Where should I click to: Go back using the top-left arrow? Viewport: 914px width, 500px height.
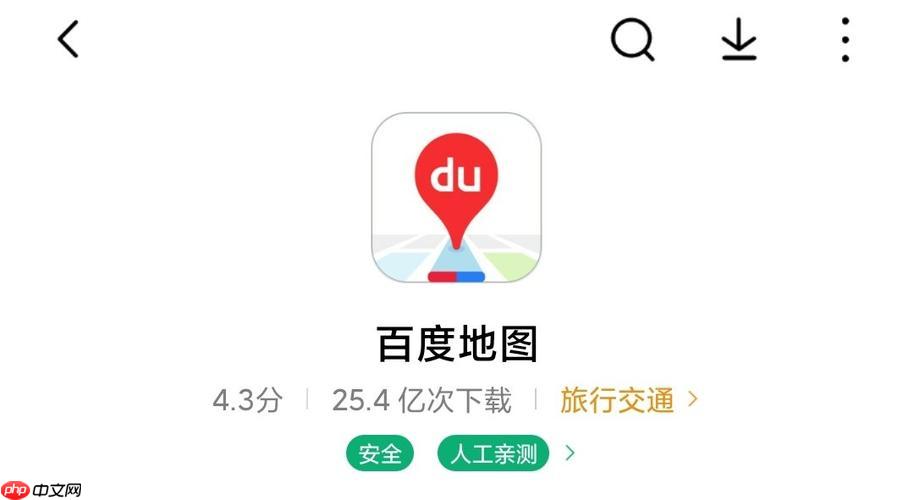pyautogui.click(x=68, y=41)
